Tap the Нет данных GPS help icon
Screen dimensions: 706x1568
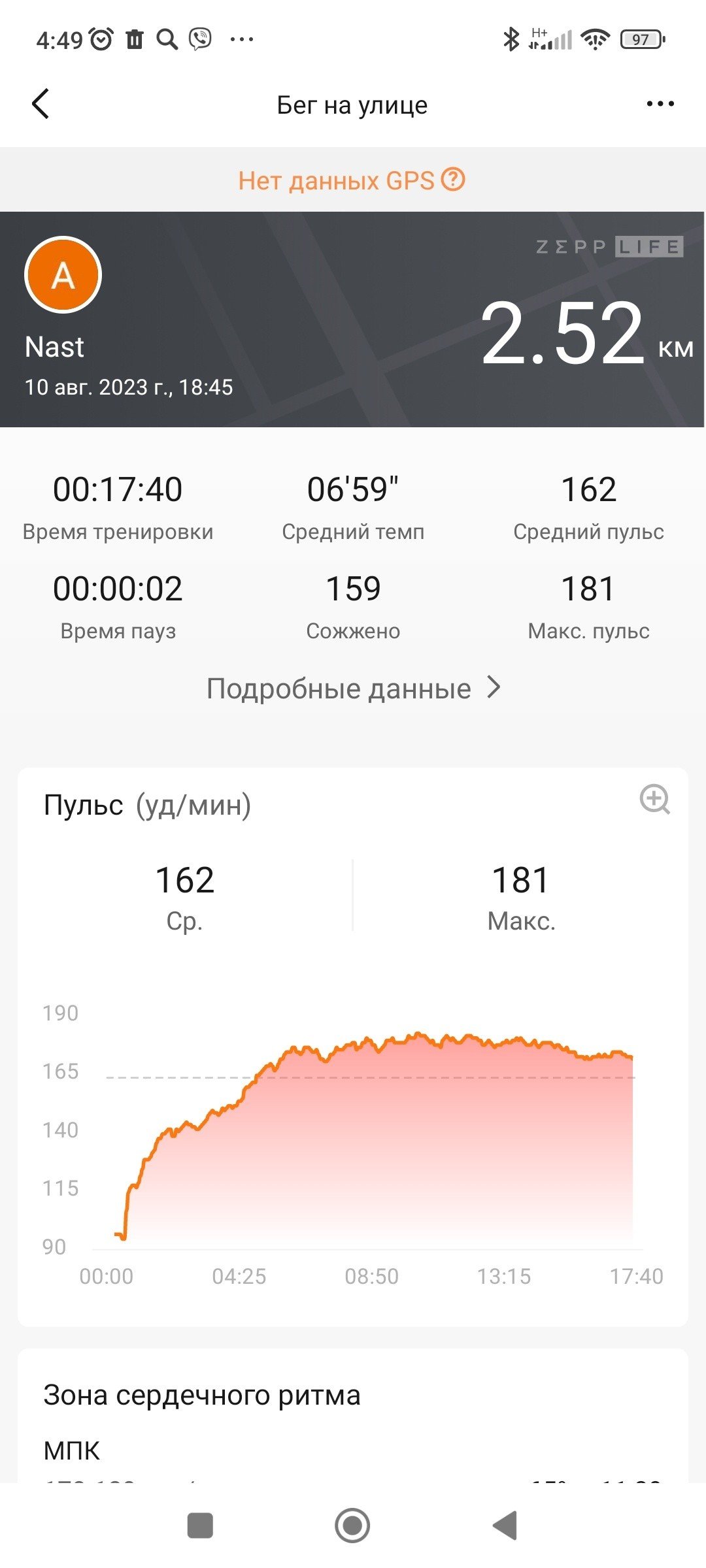453,179
